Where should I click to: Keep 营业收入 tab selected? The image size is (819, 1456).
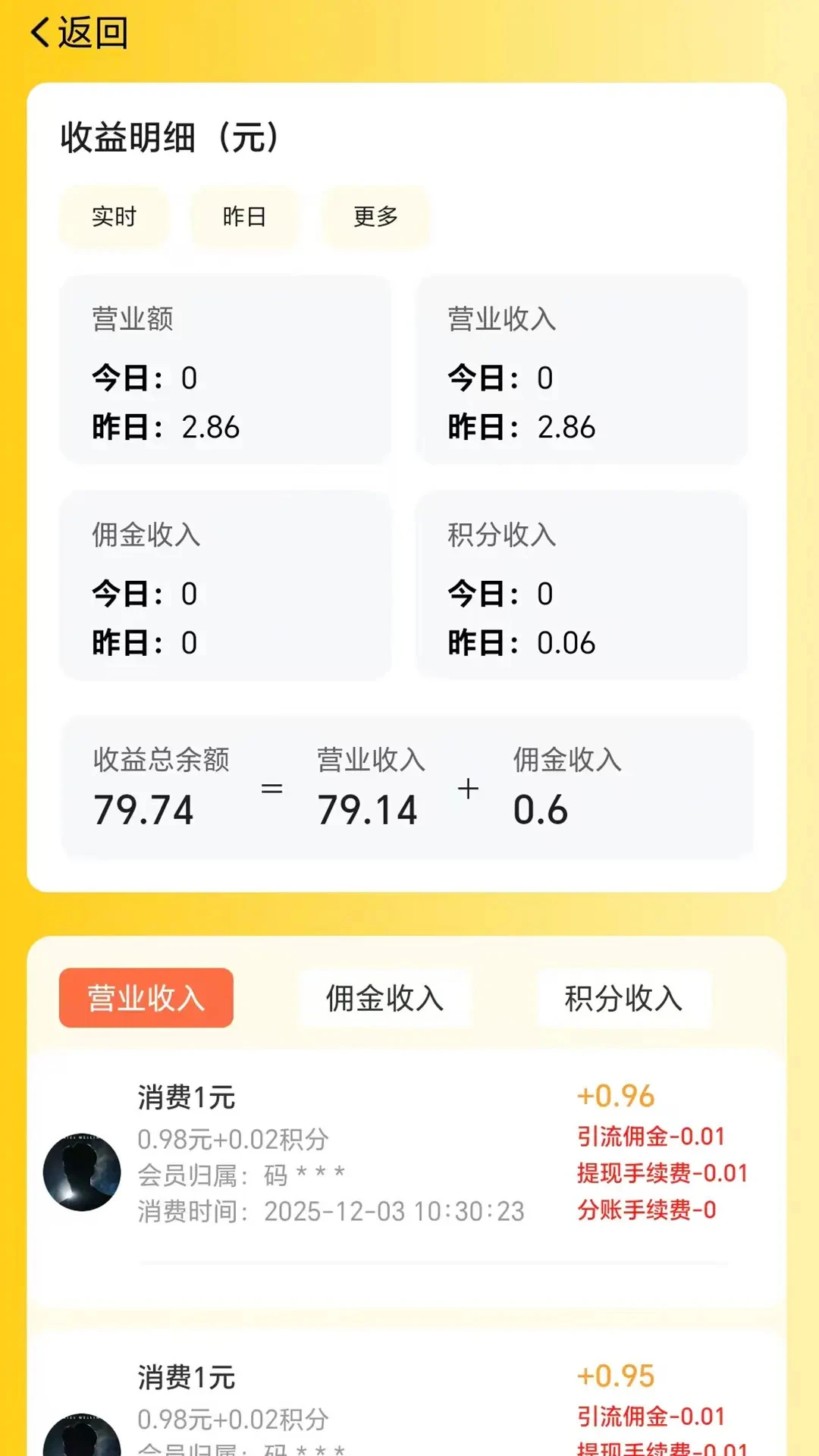click(146, 999)
